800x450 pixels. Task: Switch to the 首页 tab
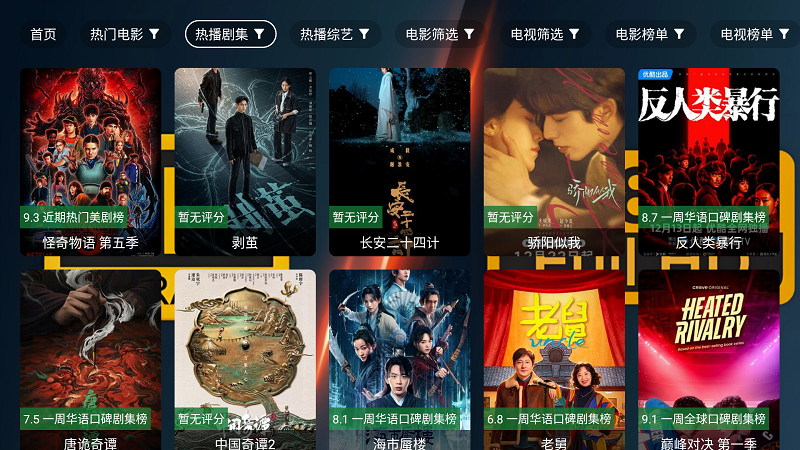pos(43,34)
